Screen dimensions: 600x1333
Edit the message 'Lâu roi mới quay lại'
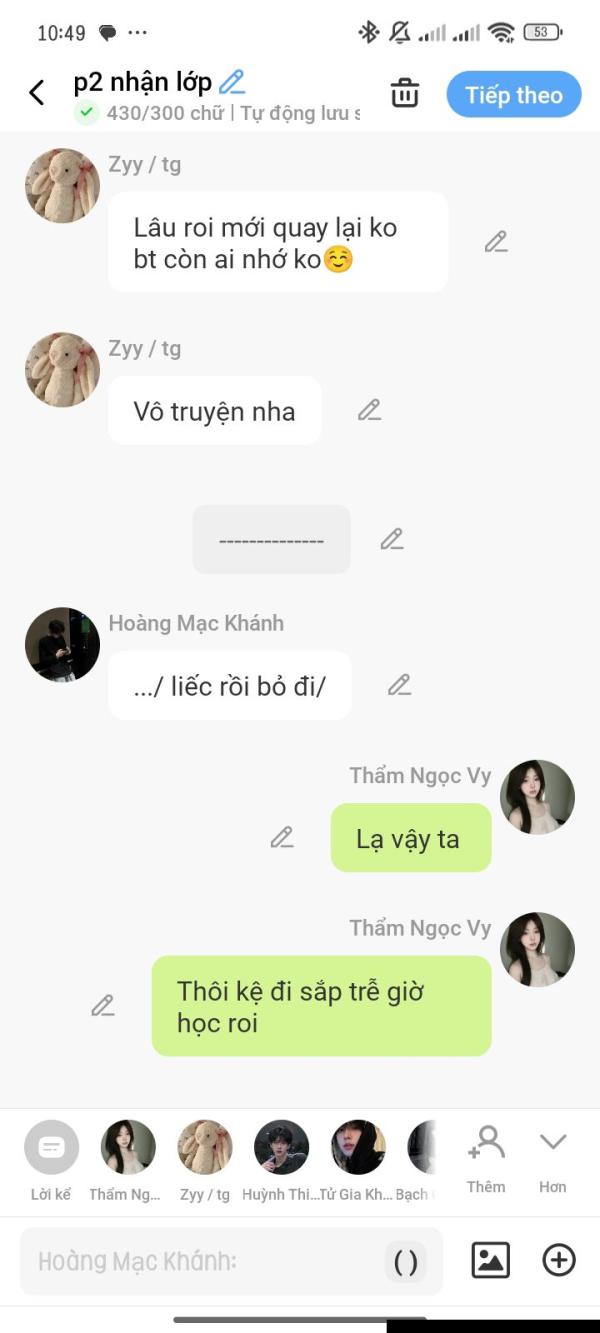[x=496, y=242]
